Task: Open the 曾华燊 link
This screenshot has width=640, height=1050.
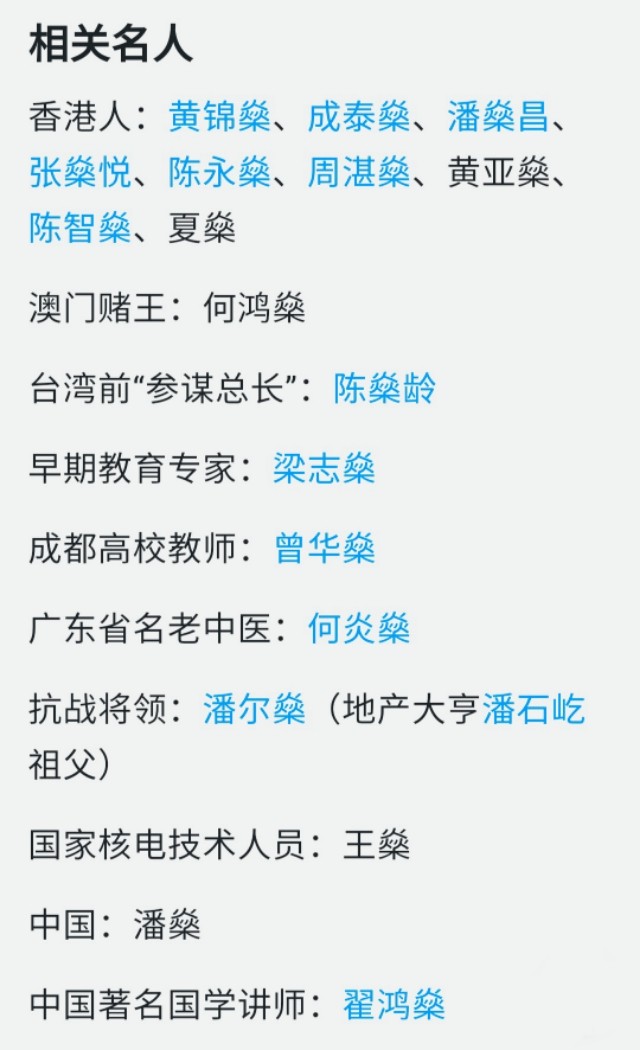Action: coord(324,548)
